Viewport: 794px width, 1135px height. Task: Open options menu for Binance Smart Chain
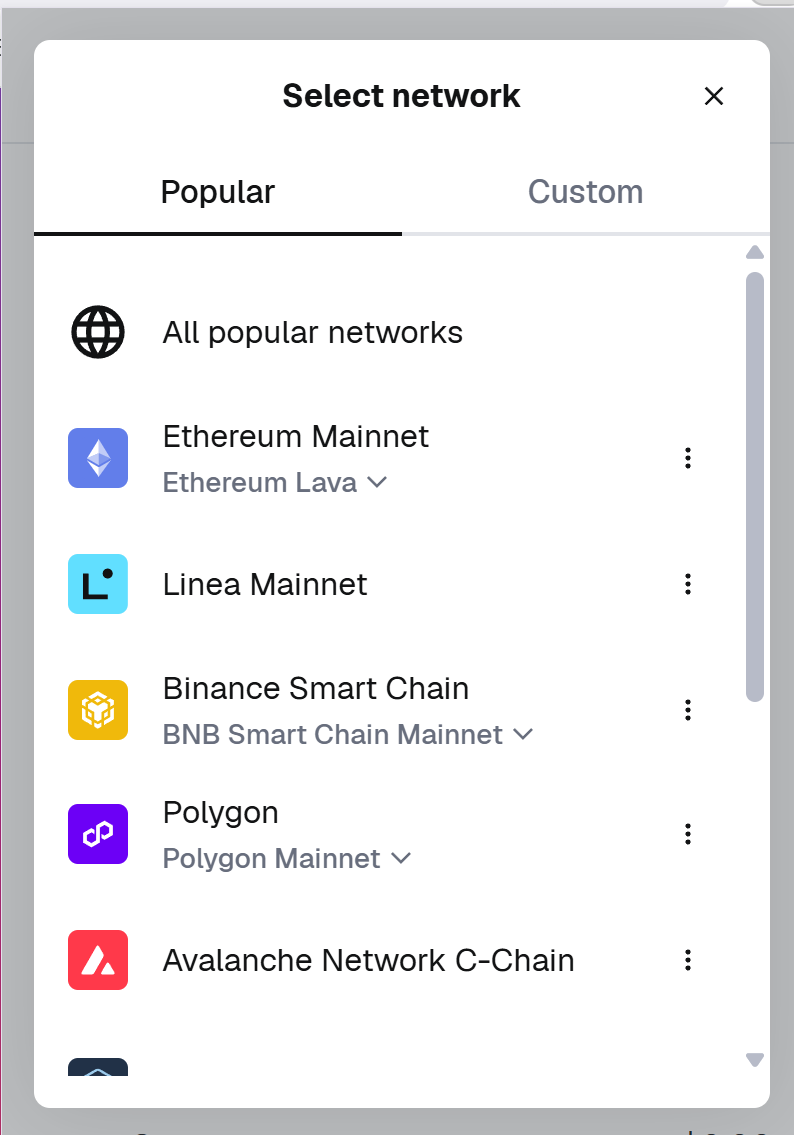[687, 710]
